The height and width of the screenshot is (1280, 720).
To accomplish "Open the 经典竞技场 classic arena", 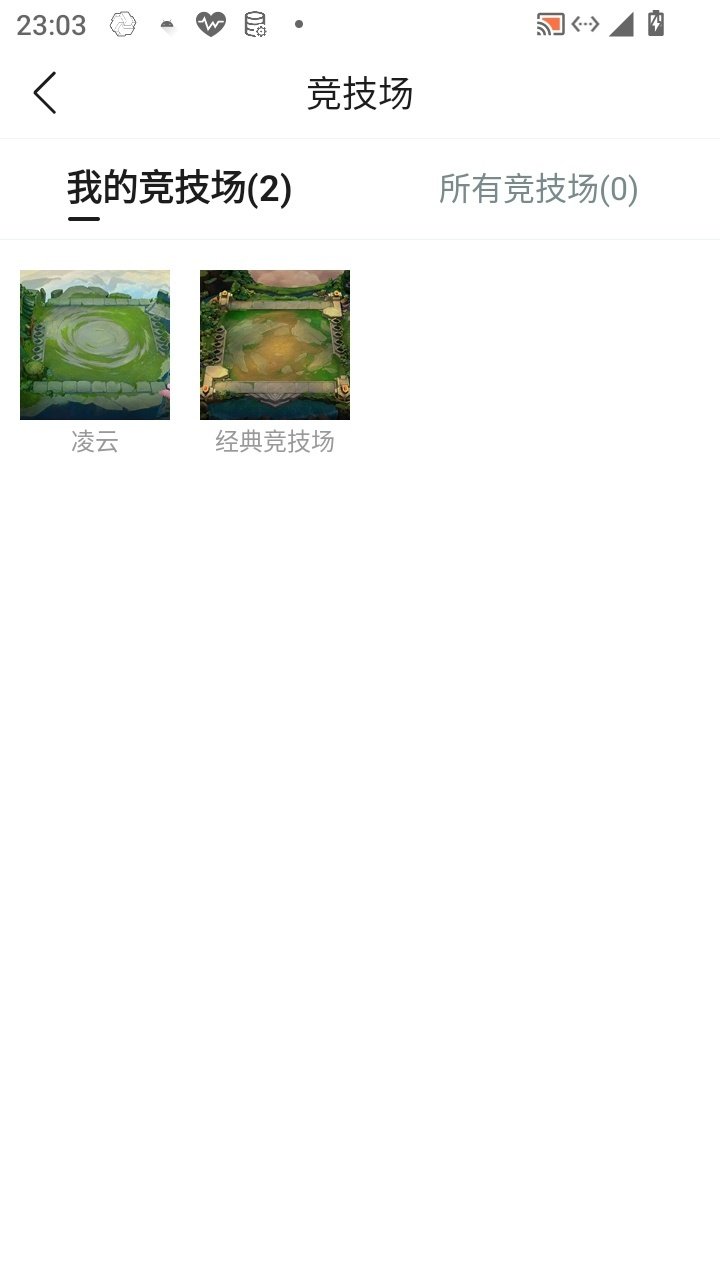I will (x=275, y=344).
